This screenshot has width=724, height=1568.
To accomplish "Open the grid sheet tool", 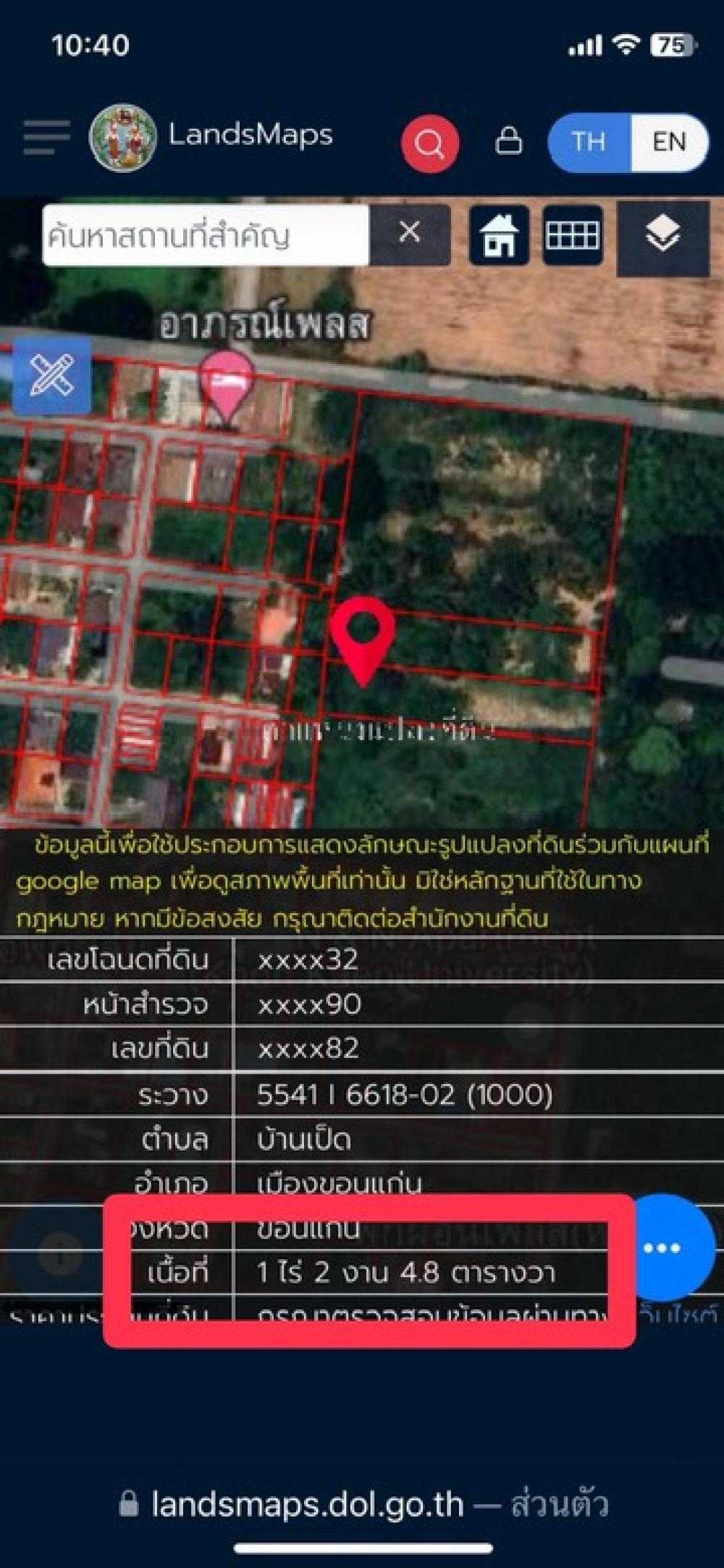I will point(572,235).
